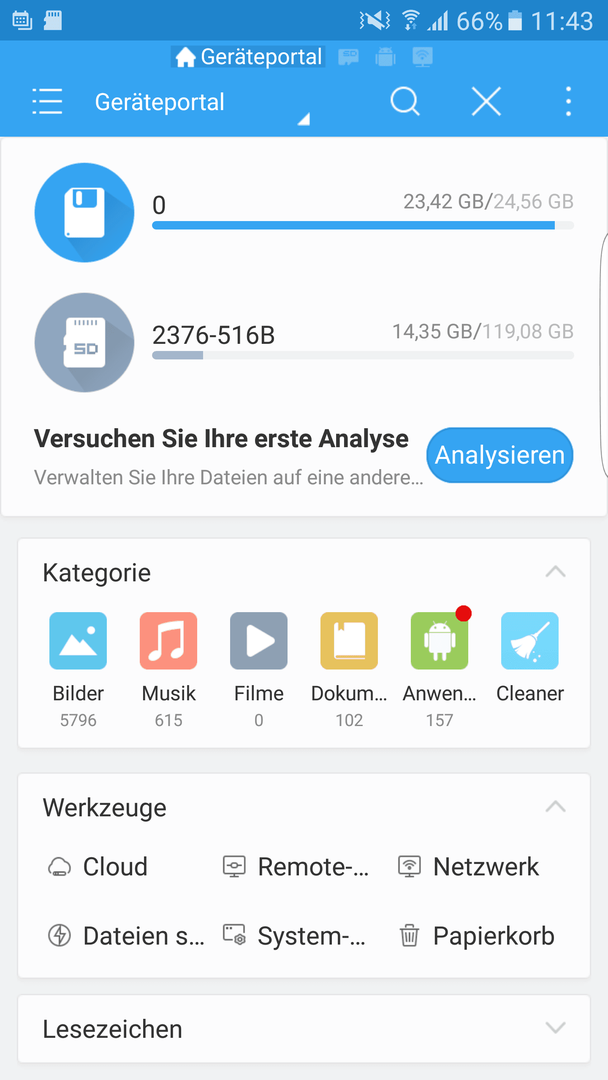Open the Filme category
Screen dimensions: 608x1080
pyautogui.click(x=259, y=669)
